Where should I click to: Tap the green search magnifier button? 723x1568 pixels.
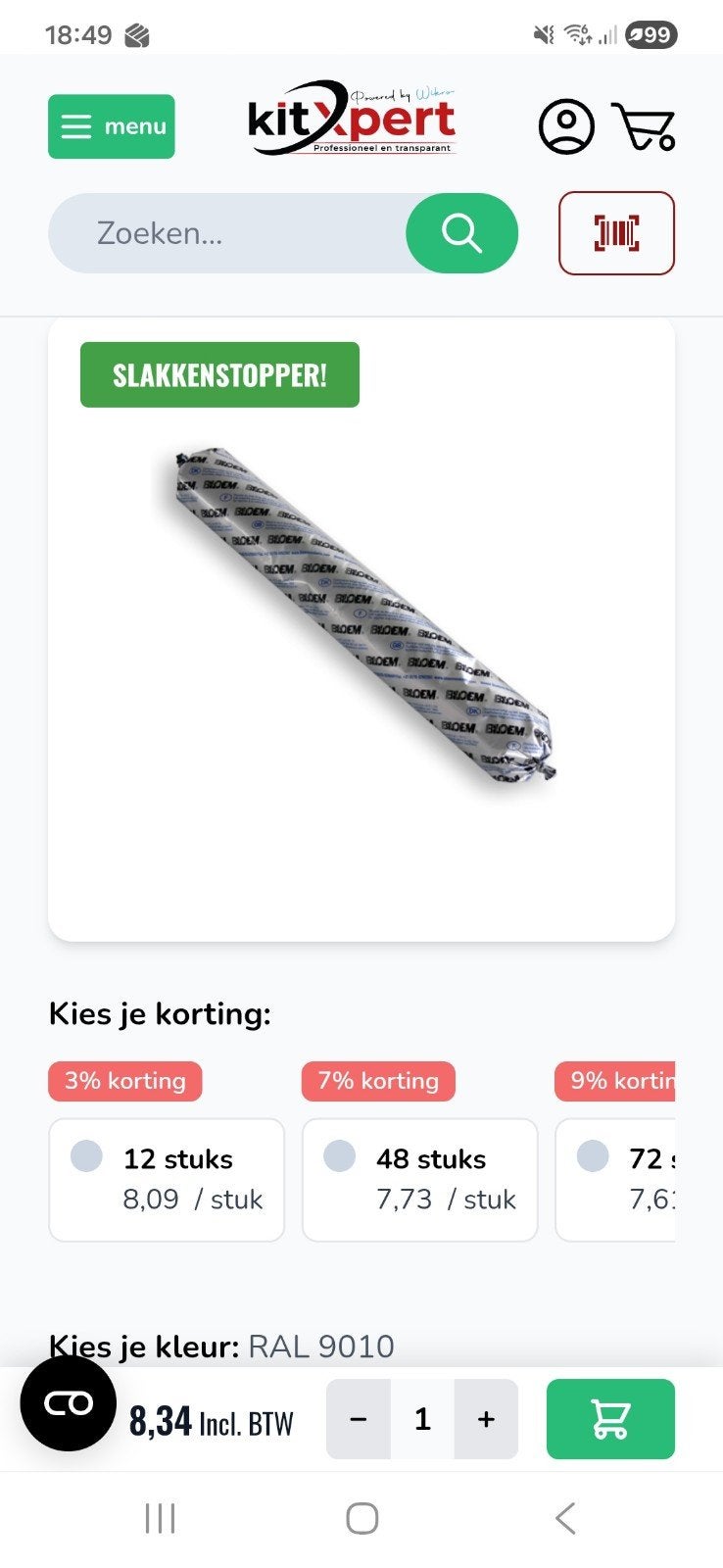[461, 233]
